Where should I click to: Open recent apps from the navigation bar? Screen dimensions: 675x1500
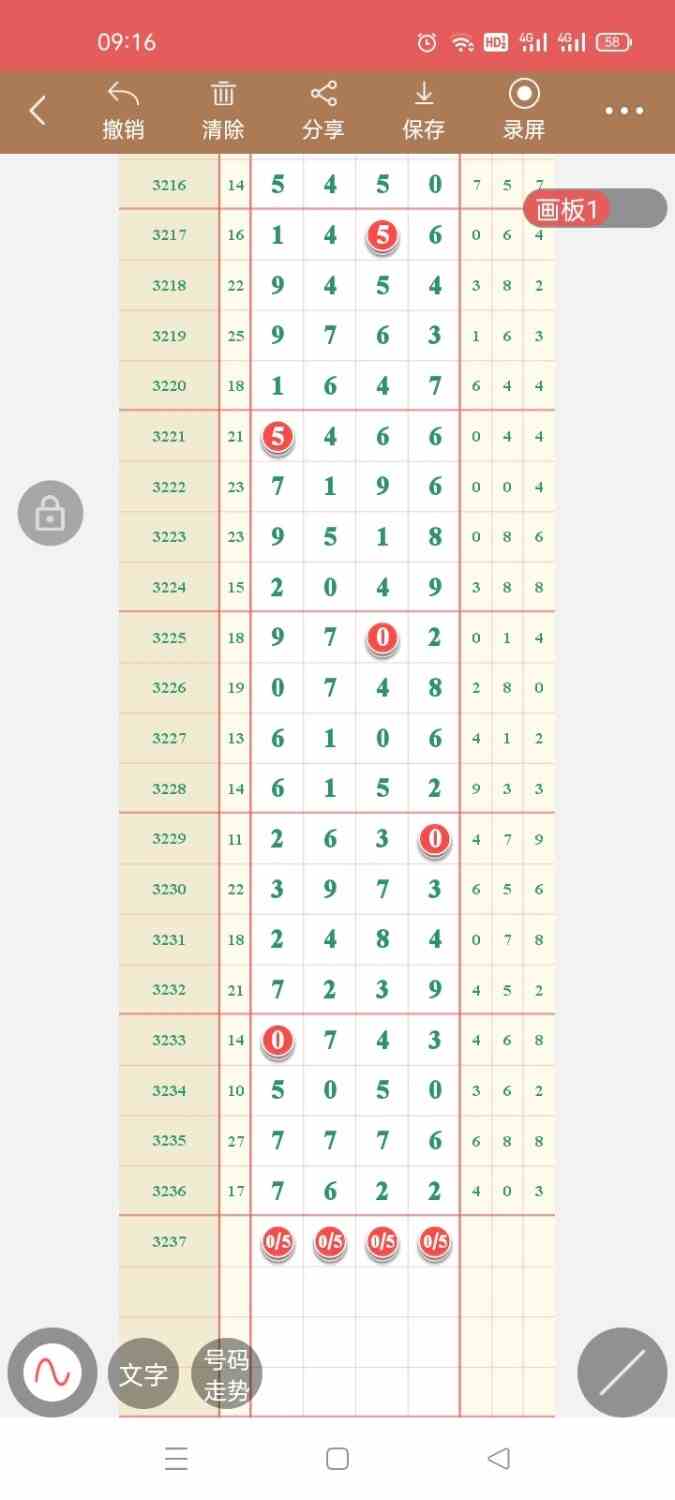tap(176, 1459)
